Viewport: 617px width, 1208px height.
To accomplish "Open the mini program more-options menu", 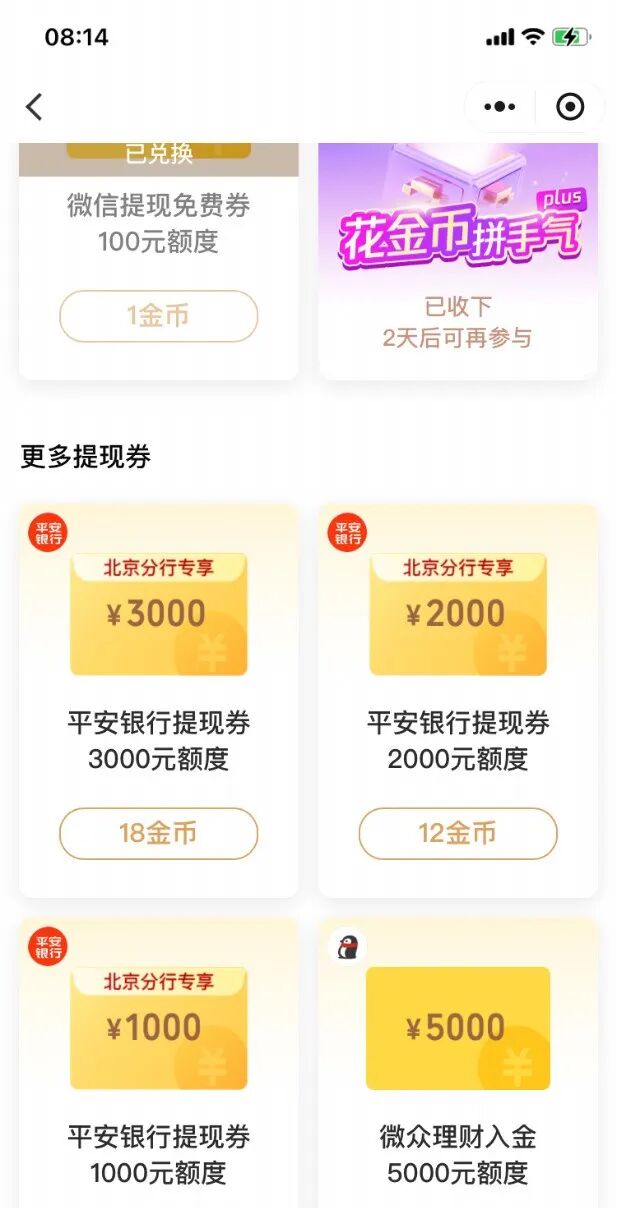I will coord(499,107).
